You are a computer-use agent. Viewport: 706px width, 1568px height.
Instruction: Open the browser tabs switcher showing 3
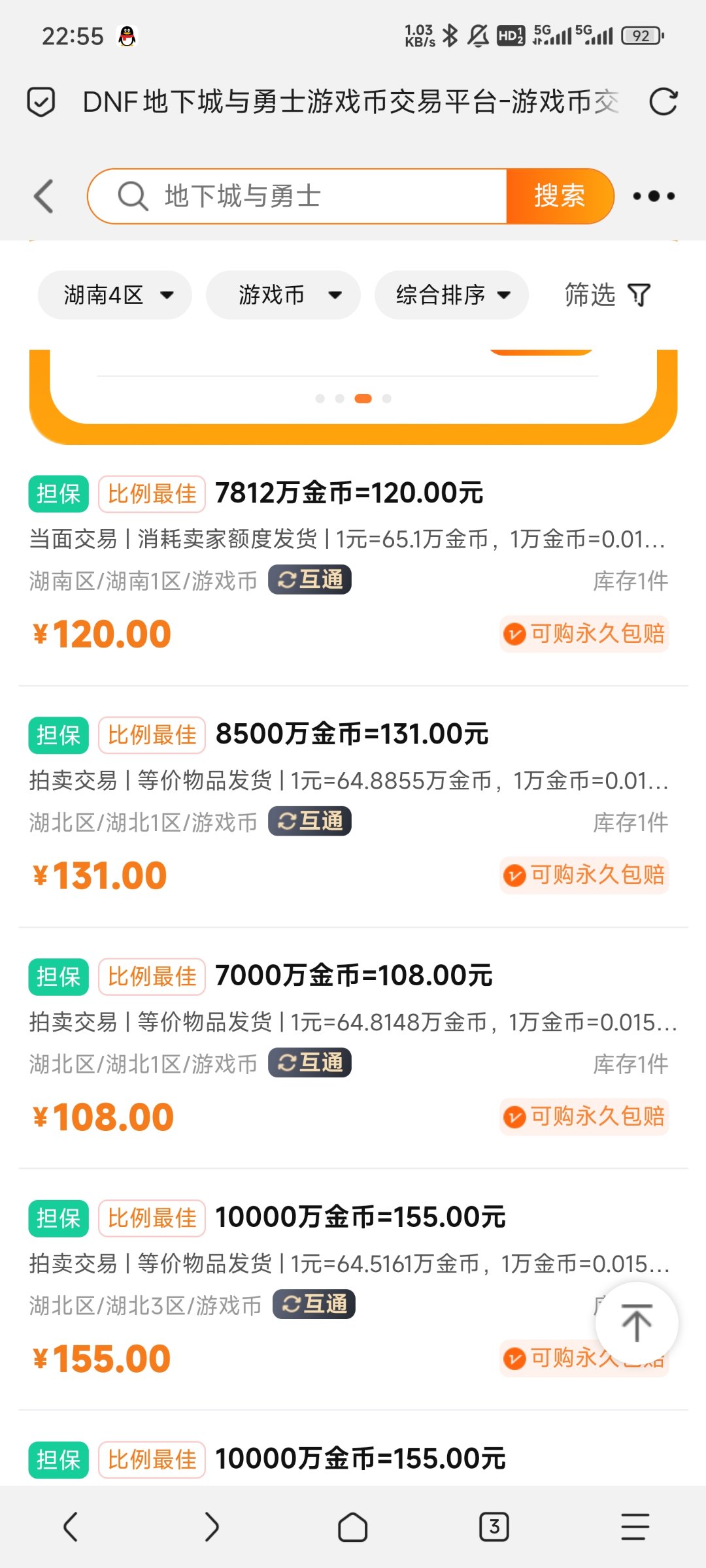click(x=494, y=1527)
